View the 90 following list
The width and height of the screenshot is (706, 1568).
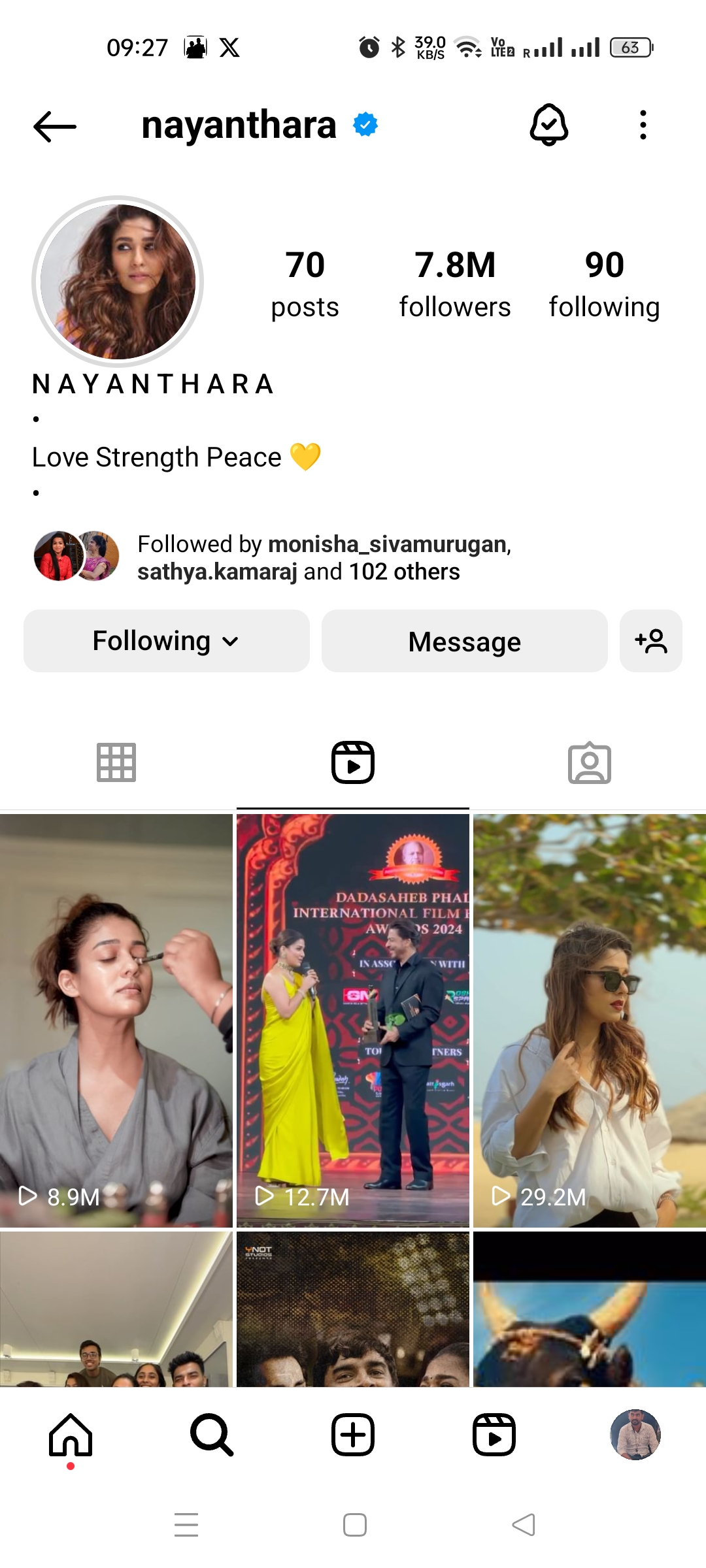pyautogui.click(x=604, y=284)
